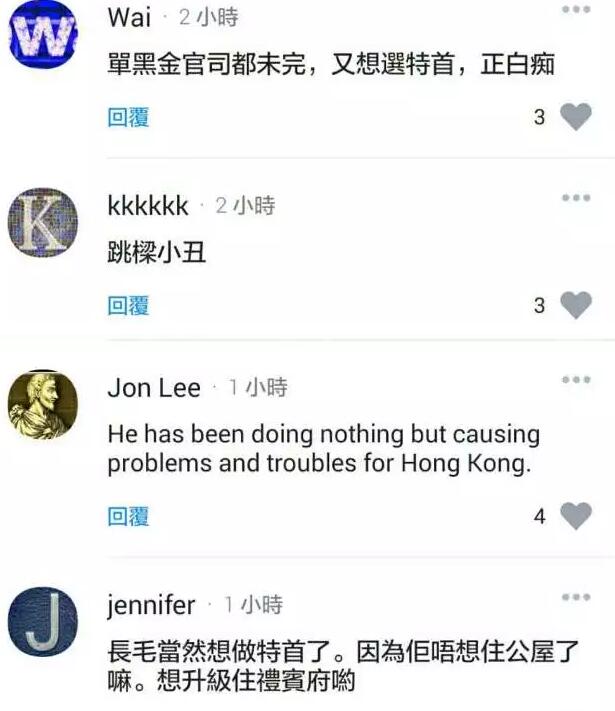Reply to Wai's comment
Image resolution: width=615 pixels, height=711 pixels.
point(128,117)
